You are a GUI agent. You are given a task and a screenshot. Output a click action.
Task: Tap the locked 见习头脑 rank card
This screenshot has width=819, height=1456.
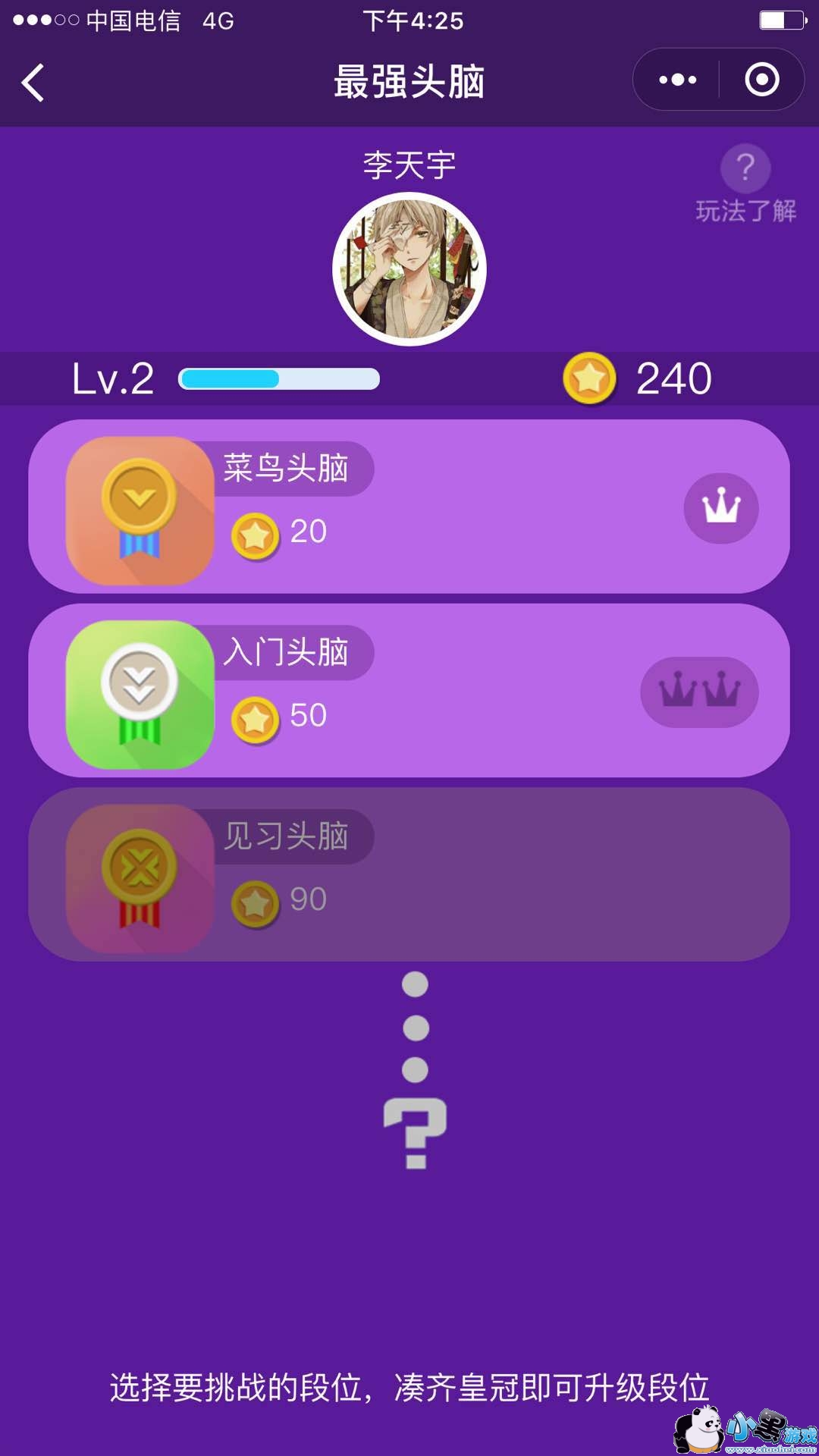point(409,874)
